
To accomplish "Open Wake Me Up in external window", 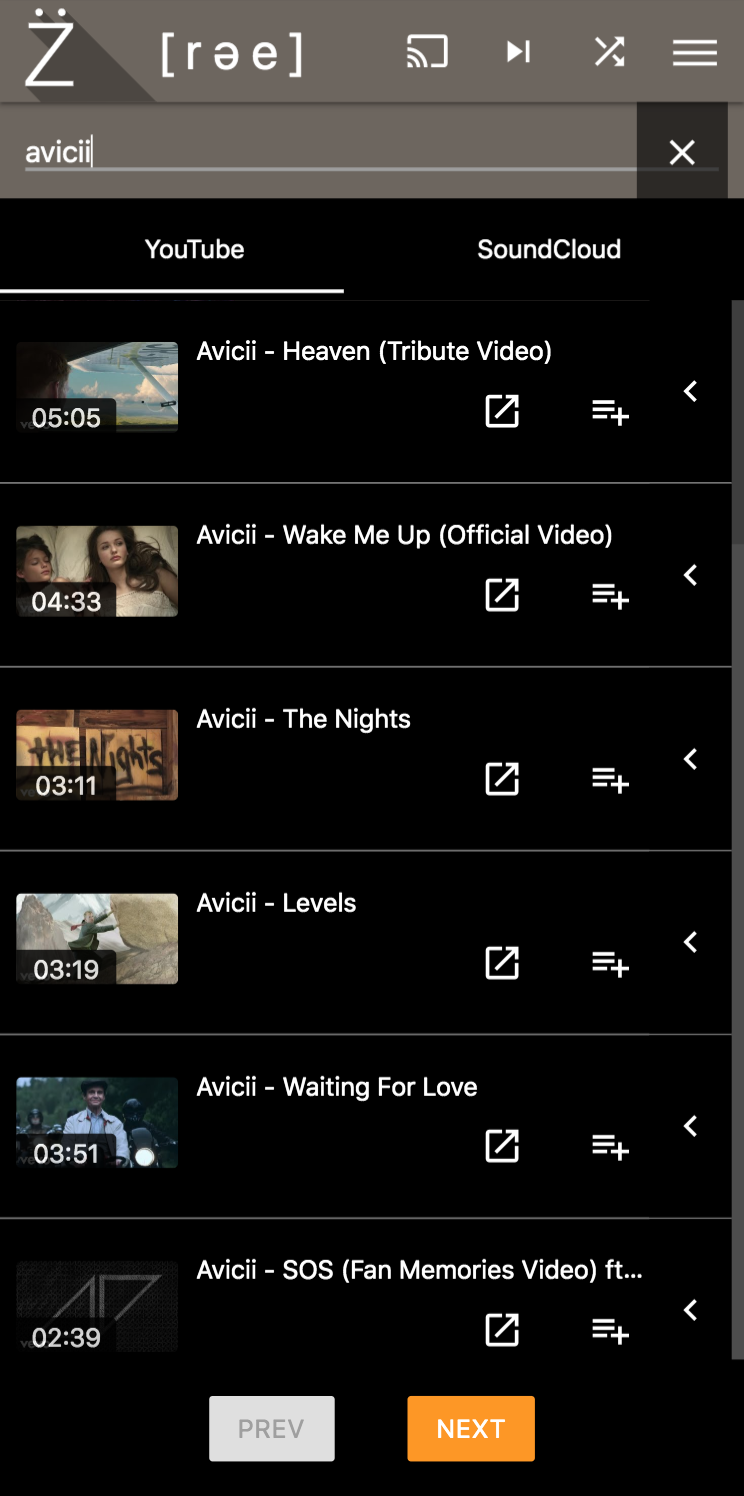I will click(502, 595).
